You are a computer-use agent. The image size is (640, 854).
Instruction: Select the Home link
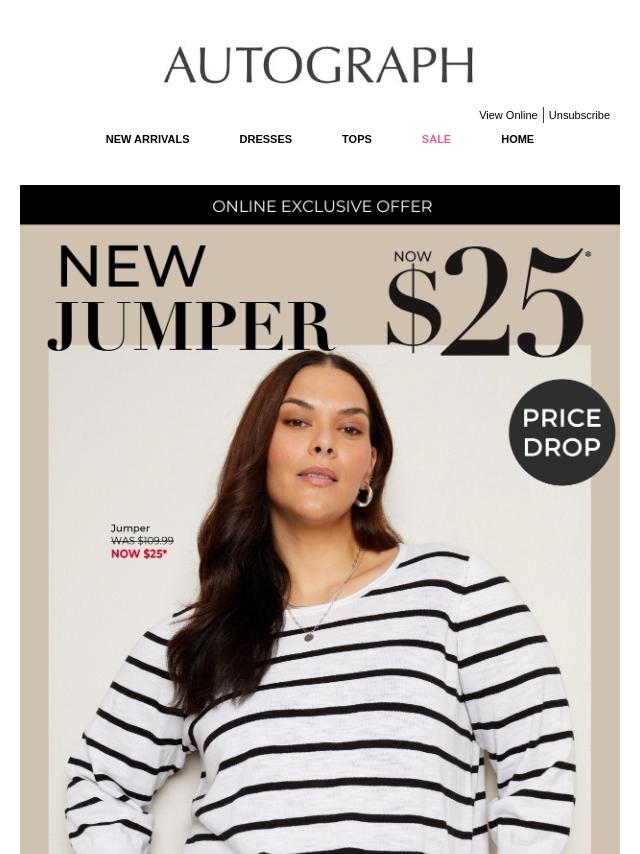517,139
